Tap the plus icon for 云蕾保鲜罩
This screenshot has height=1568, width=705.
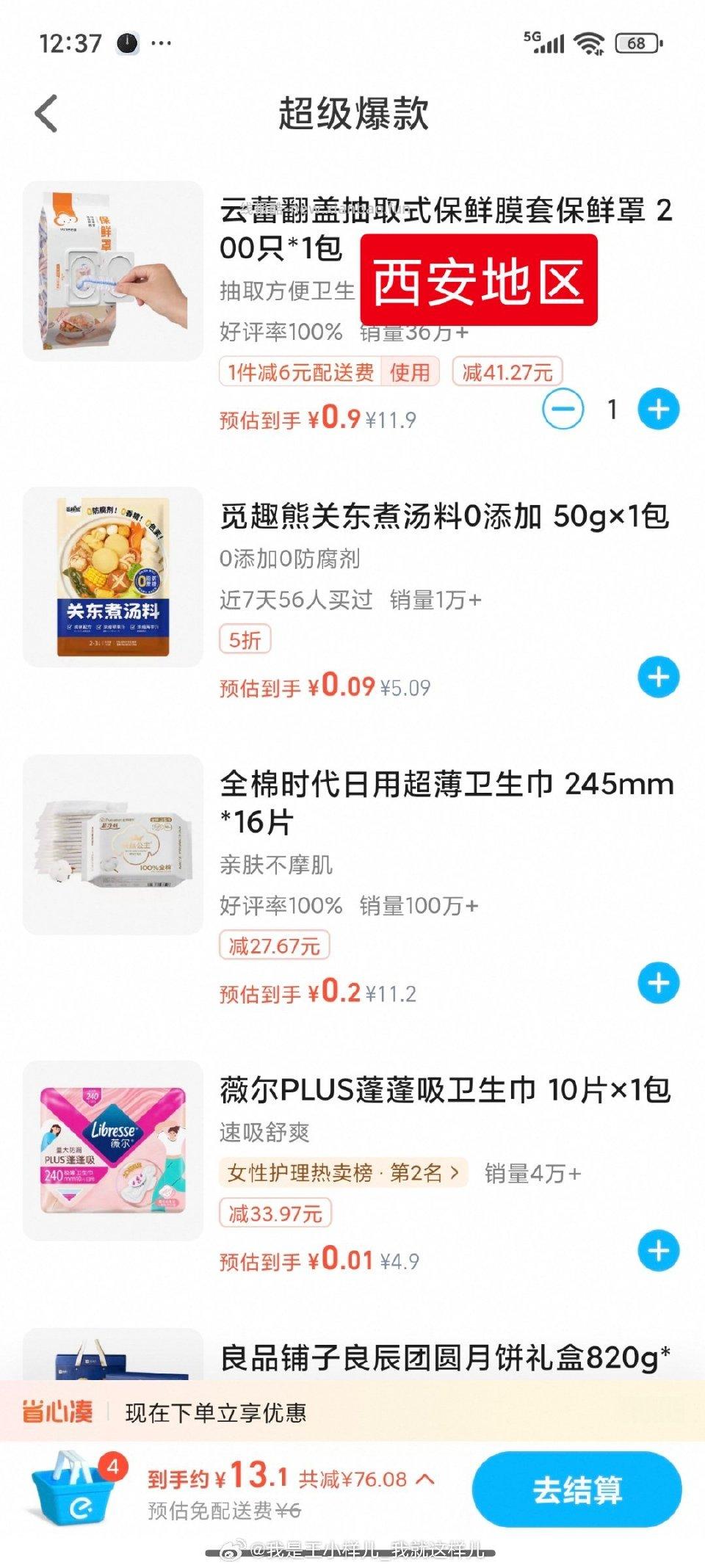(659, 409)
